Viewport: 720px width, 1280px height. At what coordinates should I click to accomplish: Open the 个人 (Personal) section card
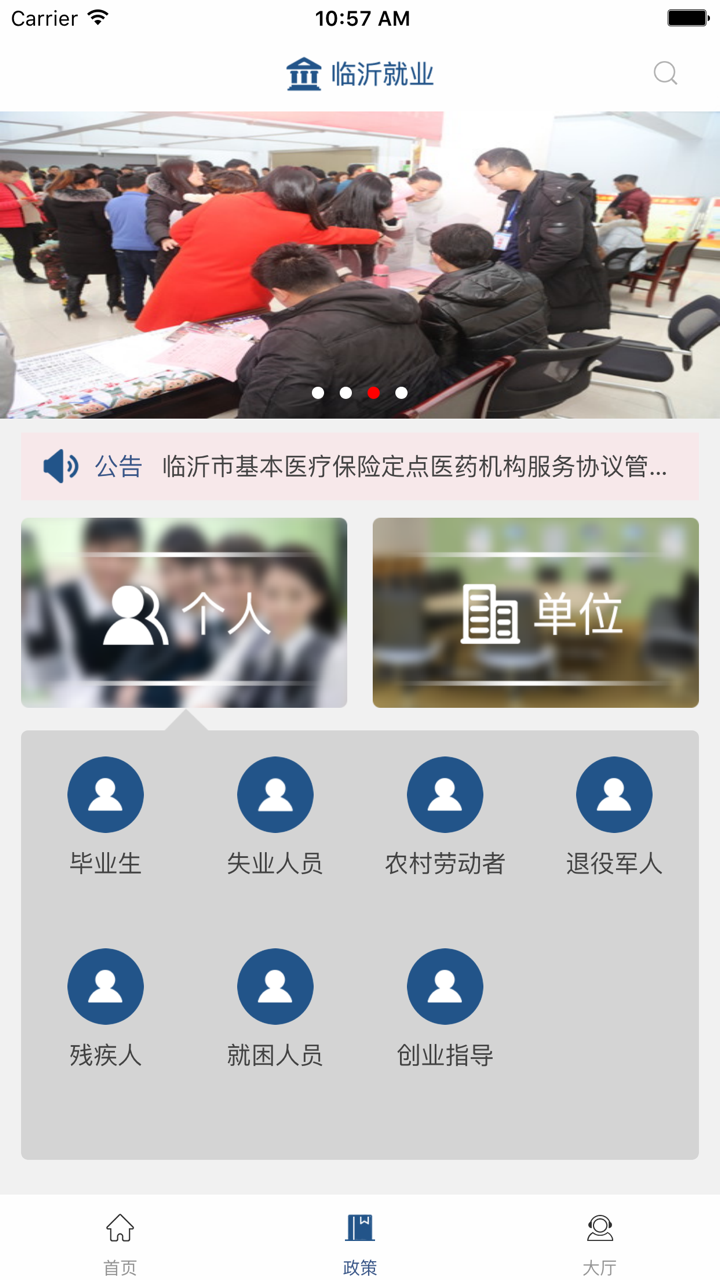point(183,612)
